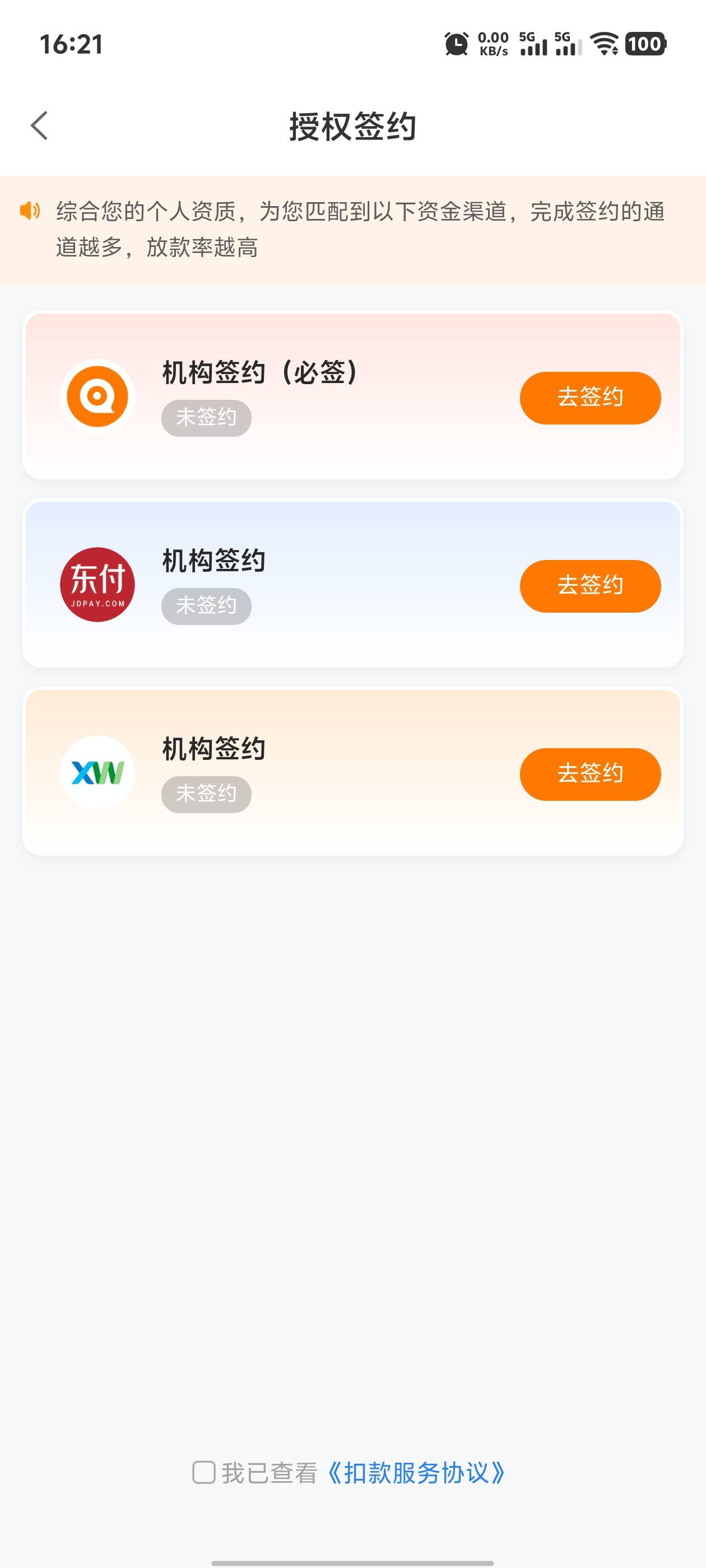Viewport: 706px width, 1568px height.
Task: Tap 去签约 for the XW institution
Action: point(589,774)
